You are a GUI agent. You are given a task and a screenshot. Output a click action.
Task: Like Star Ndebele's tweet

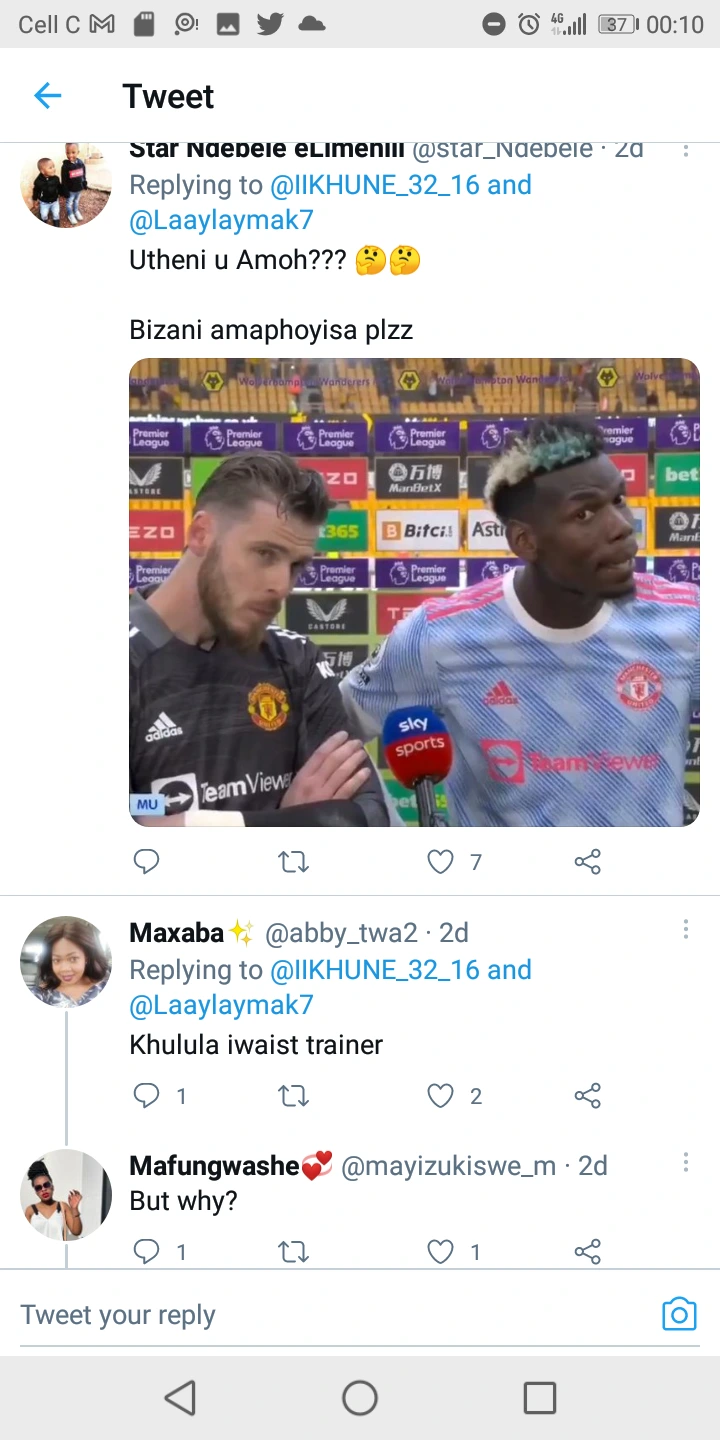440,861
